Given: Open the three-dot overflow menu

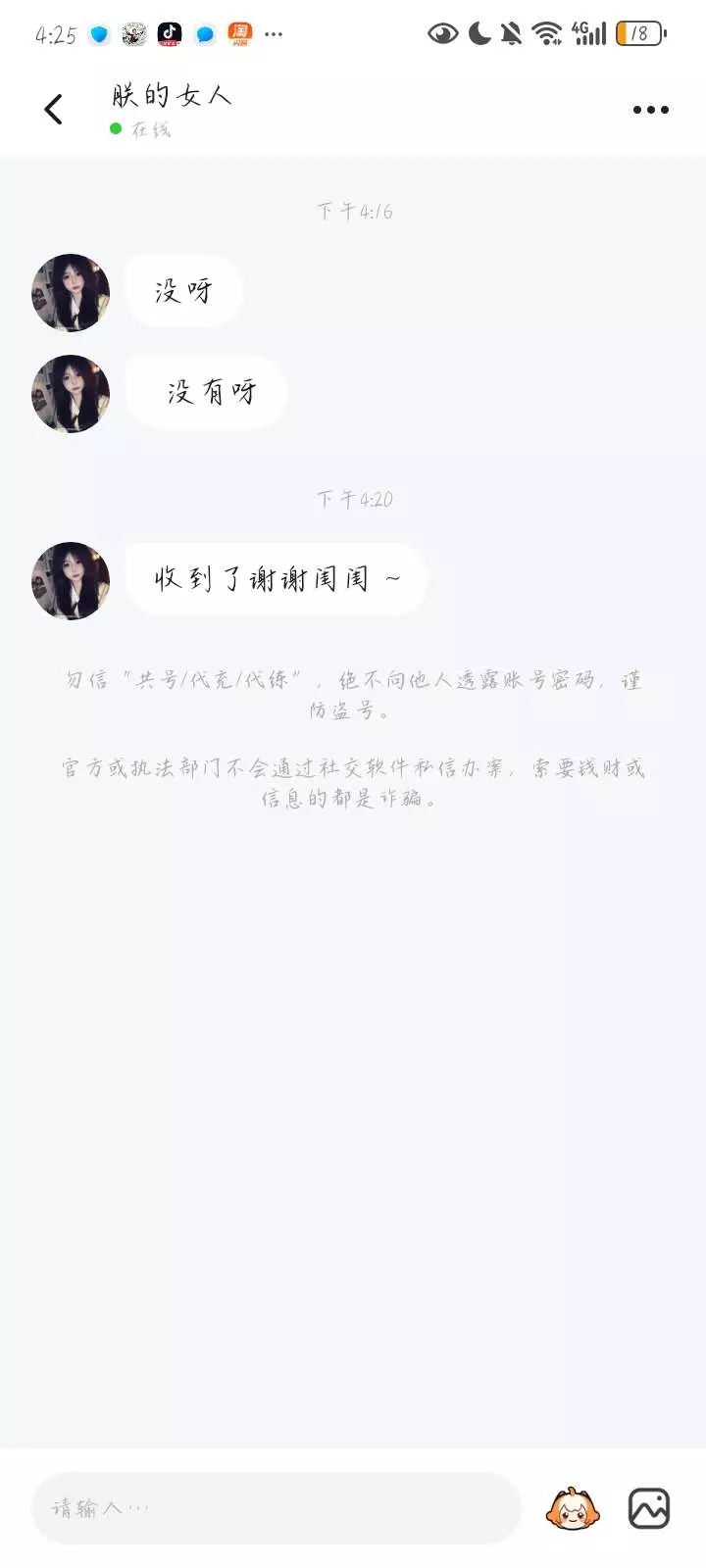Looking at the screenshot, I should coord(650,110).
